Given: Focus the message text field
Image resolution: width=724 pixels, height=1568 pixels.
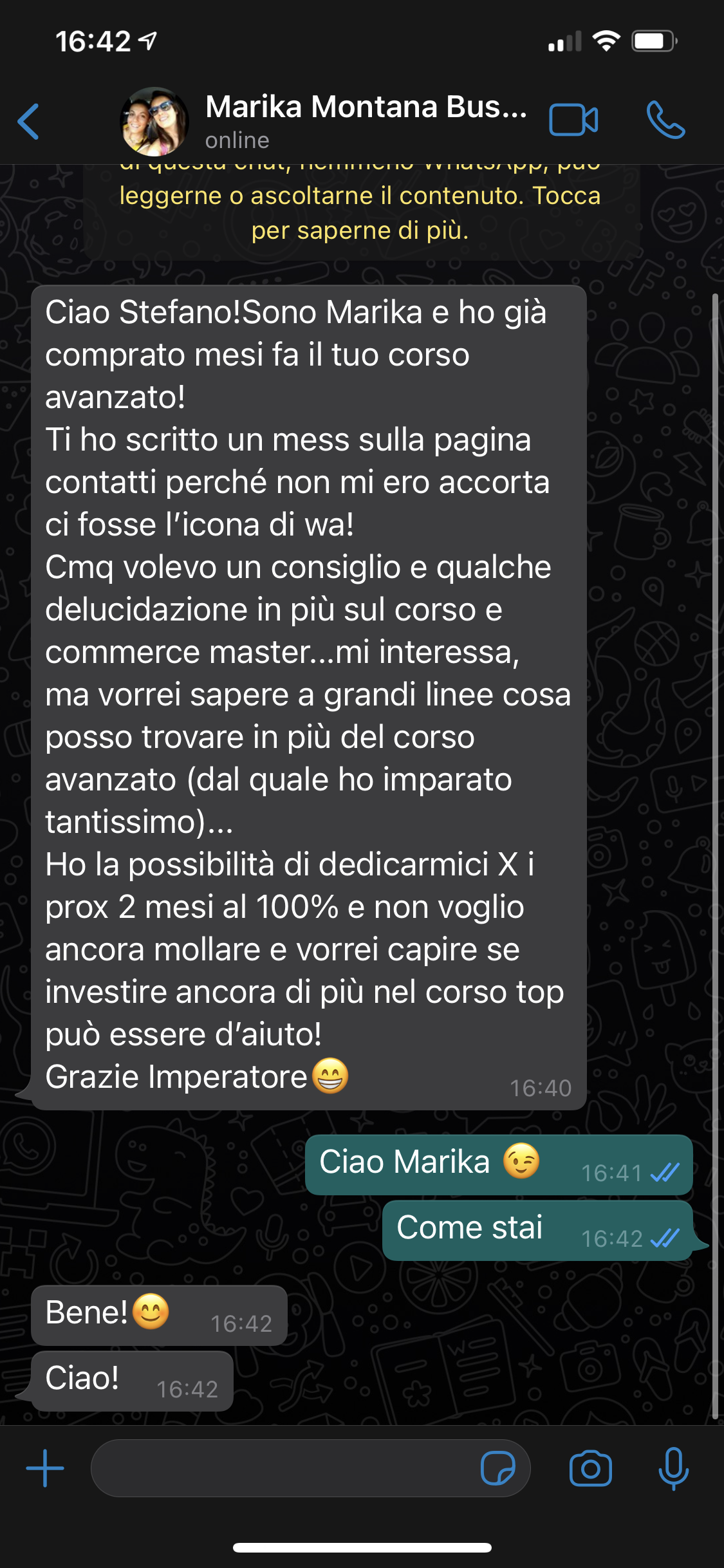Looking at the screenshot, I should pyautogui.click(x=283, y=1468).
